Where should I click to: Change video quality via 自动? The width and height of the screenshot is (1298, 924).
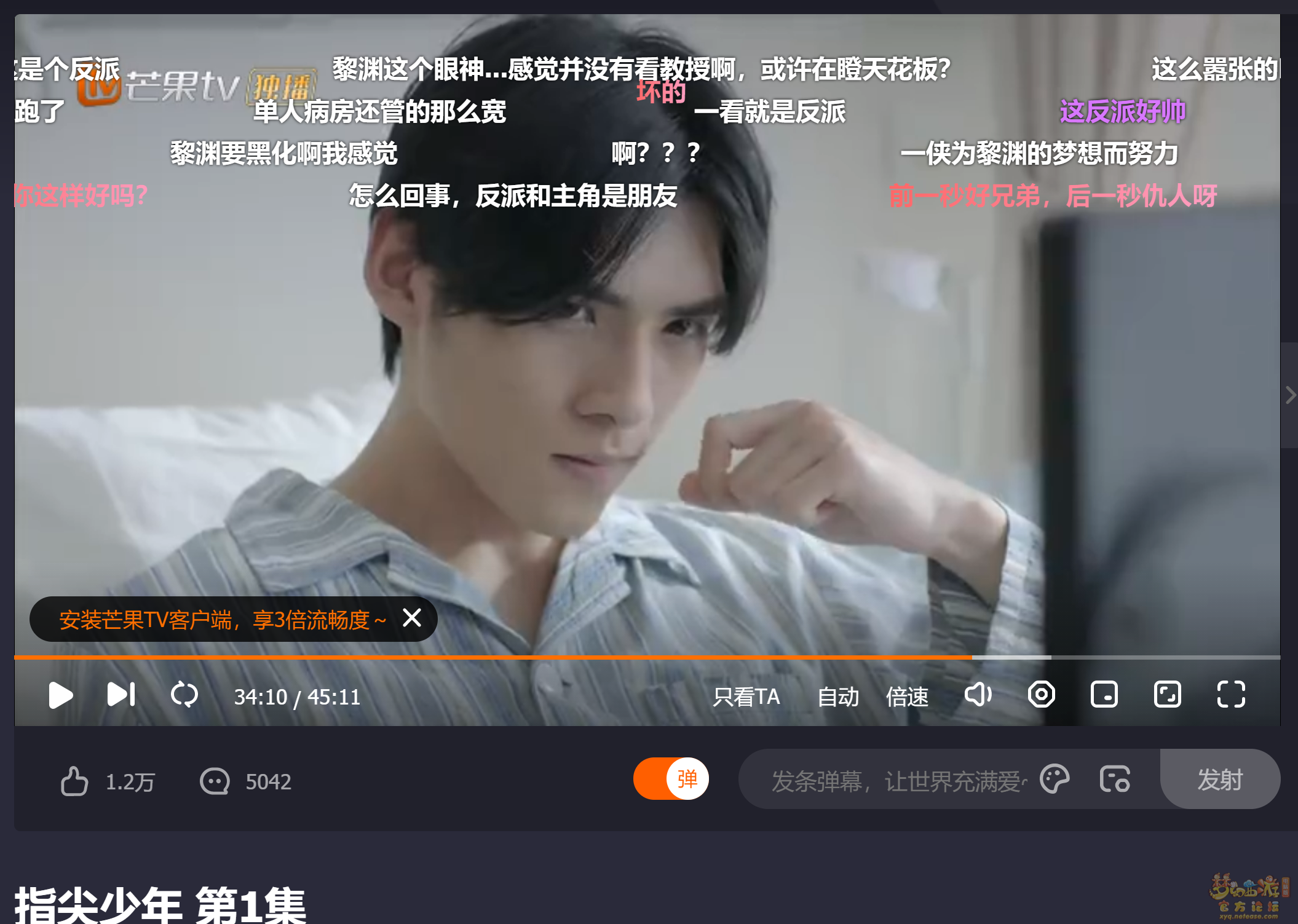coord(838,697)
